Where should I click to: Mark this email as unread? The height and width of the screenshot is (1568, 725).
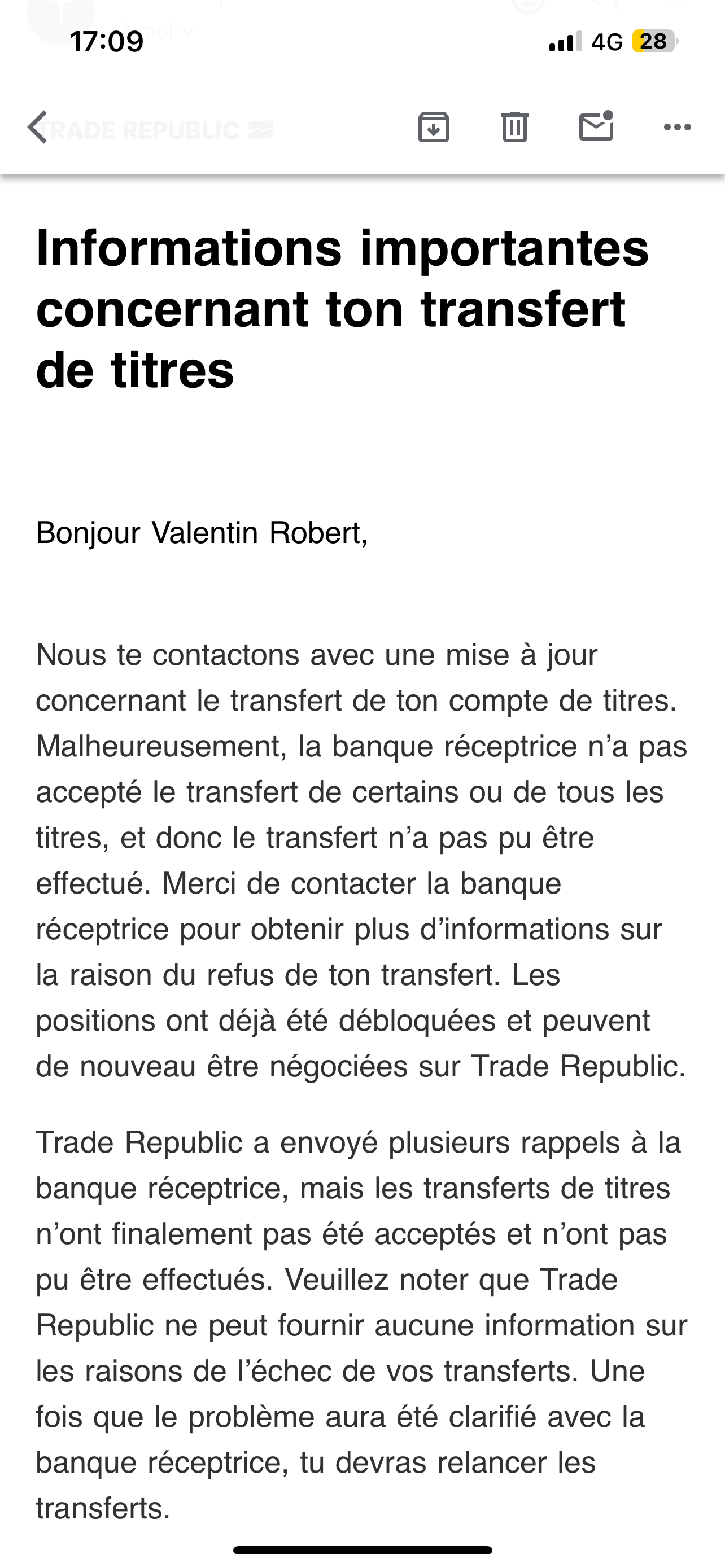pyautogui.click(x=596, y=126)
